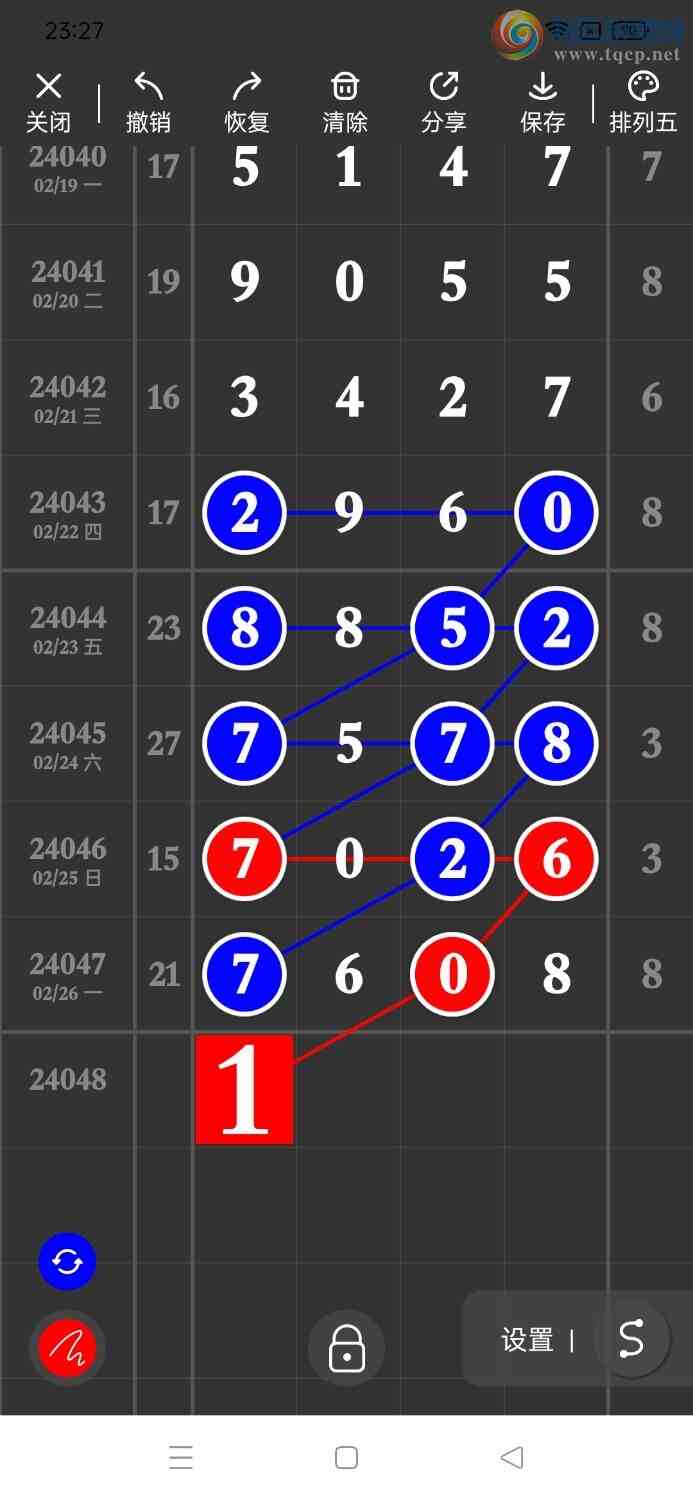Screen dimensions: 693x1500
Task: Tap the round S curve button
Action: [x=631, y=1338]
